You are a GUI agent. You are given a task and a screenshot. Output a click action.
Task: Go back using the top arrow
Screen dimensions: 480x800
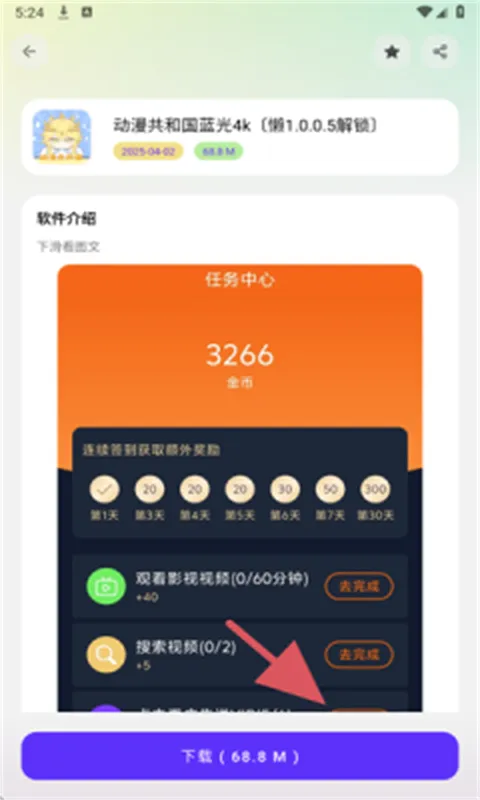(x=30, y=52)
